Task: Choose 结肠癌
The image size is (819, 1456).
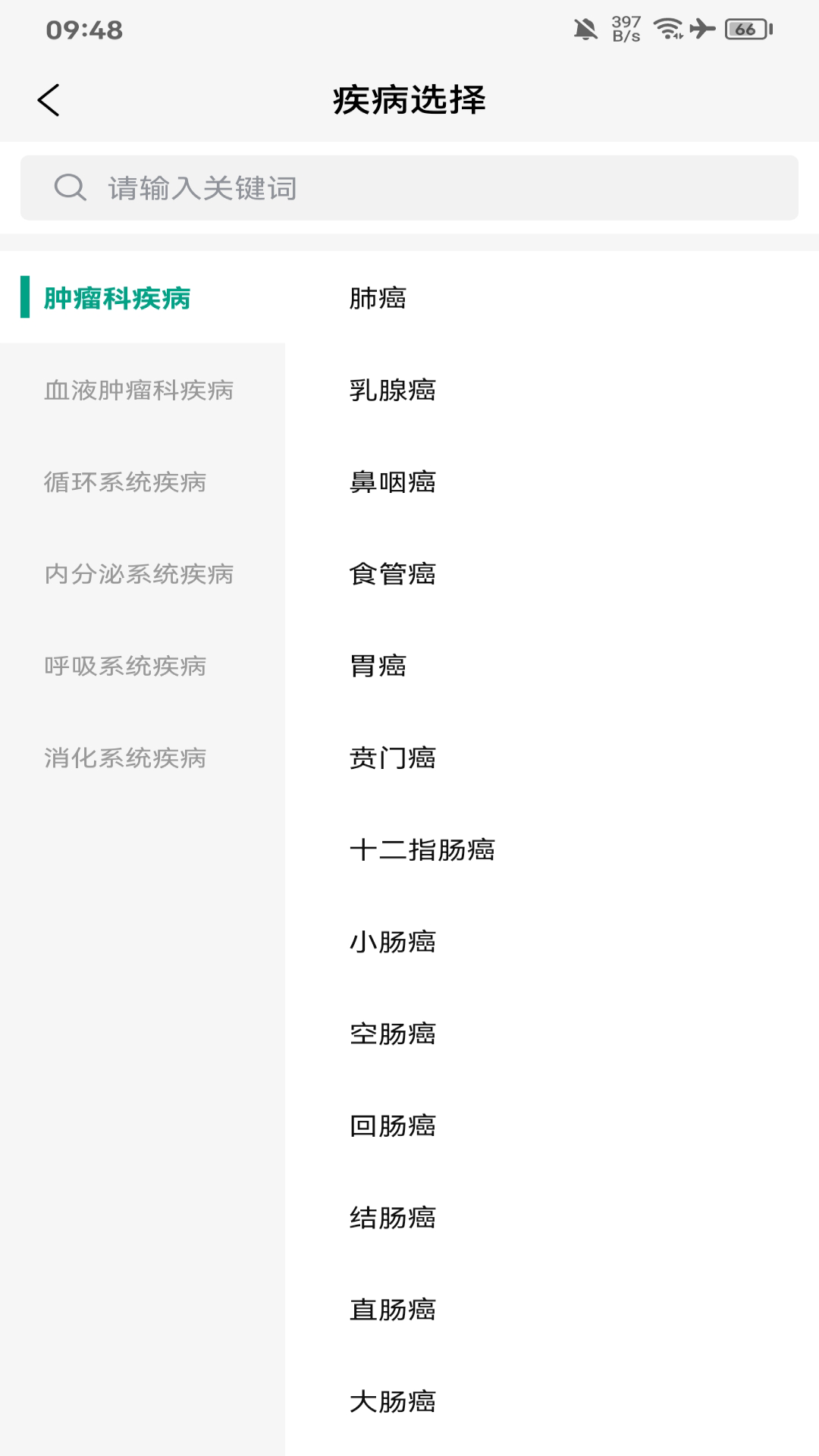Action: coord(392,1217)
